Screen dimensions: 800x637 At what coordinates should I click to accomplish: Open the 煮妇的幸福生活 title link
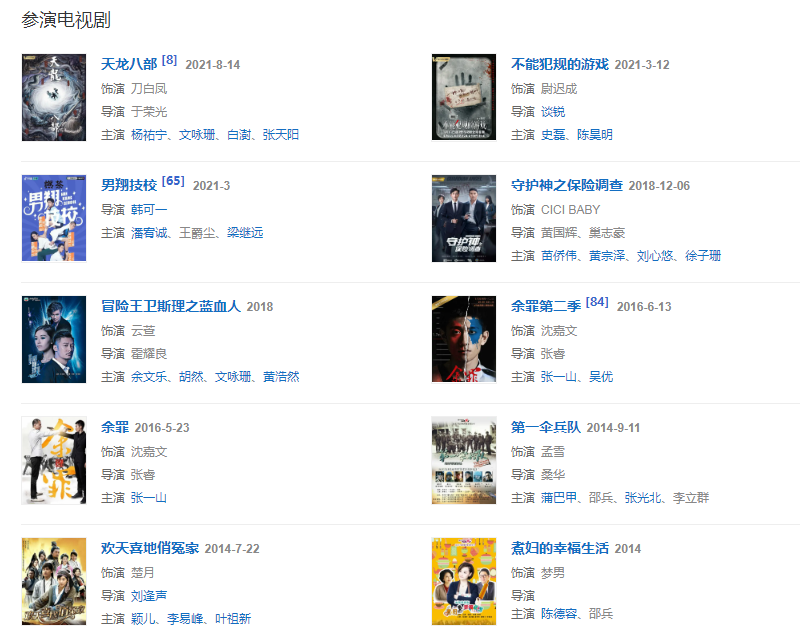pos(559,548)
